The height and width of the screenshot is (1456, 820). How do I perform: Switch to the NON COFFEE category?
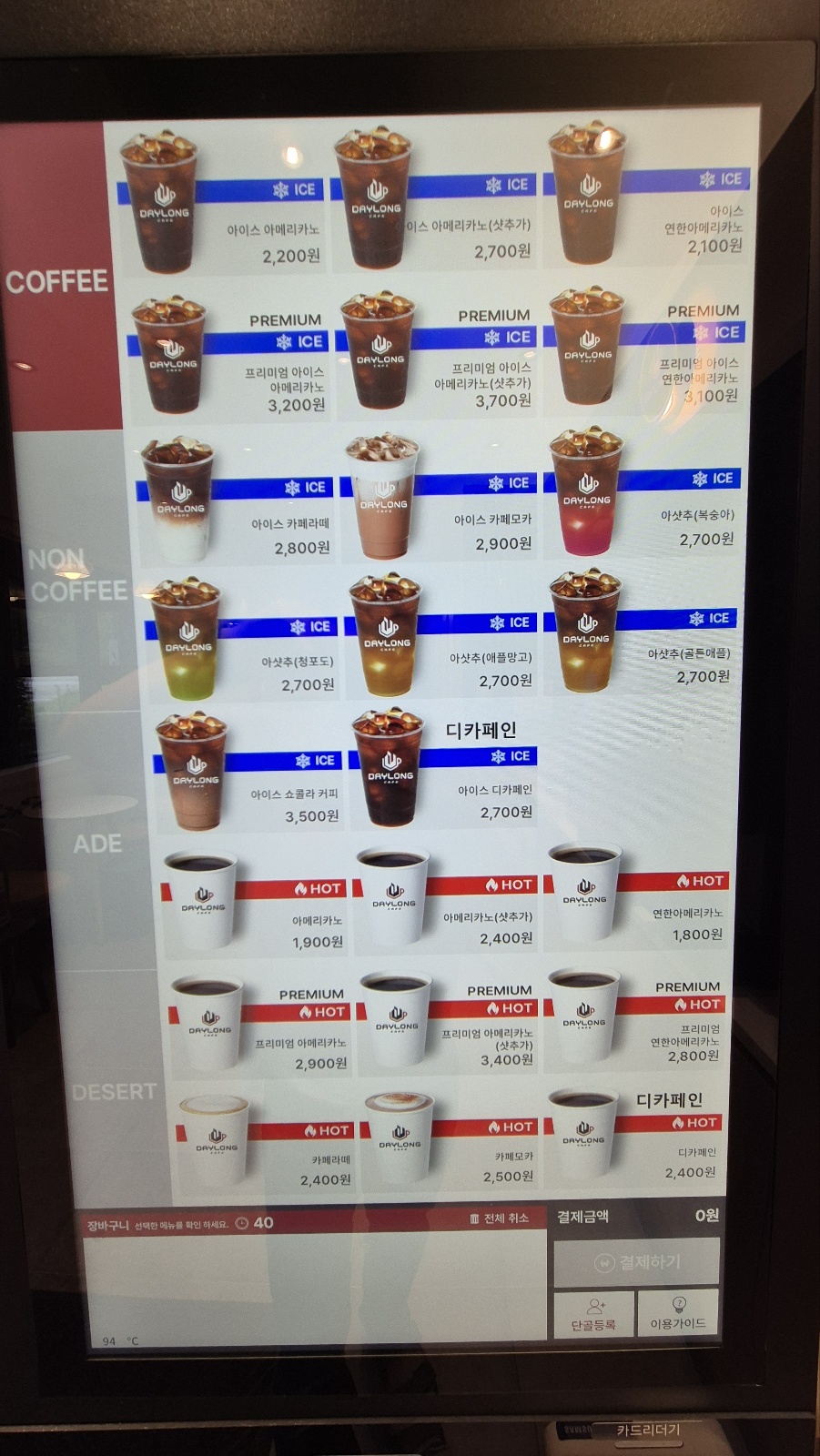tap(76, 576)
